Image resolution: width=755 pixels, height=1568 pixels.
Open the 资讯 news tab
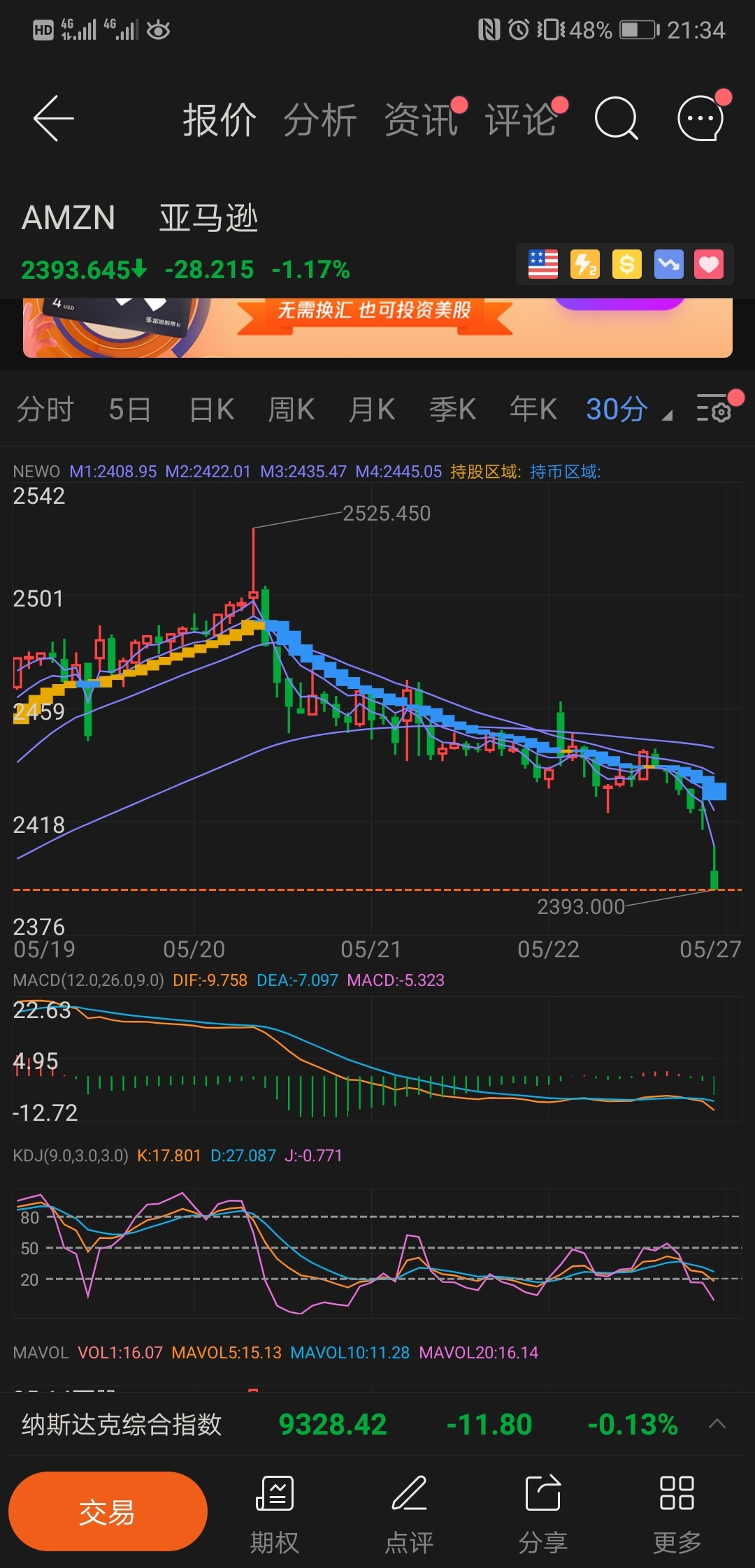(x=421, y=120)
